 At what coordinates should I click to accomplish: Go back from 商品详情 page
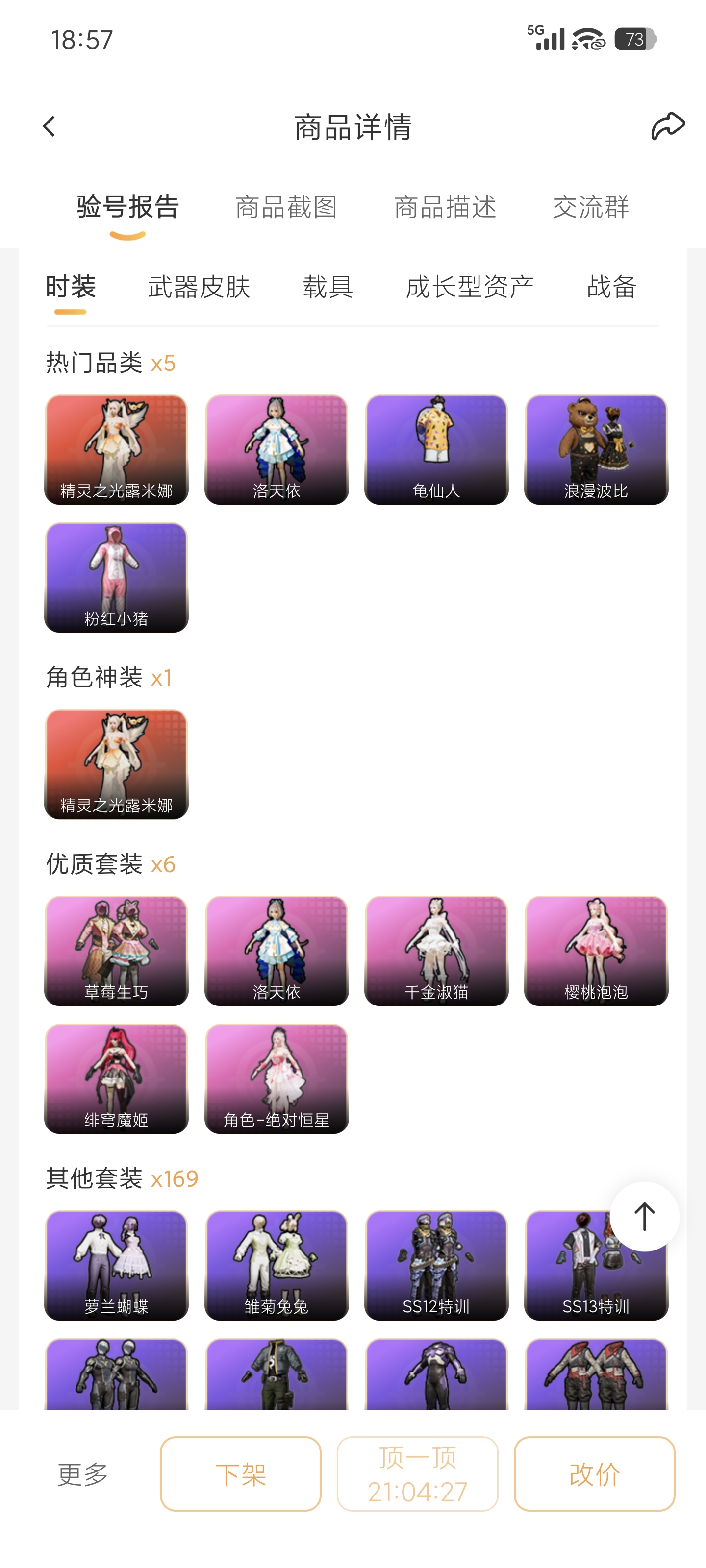tap(50, 126)
